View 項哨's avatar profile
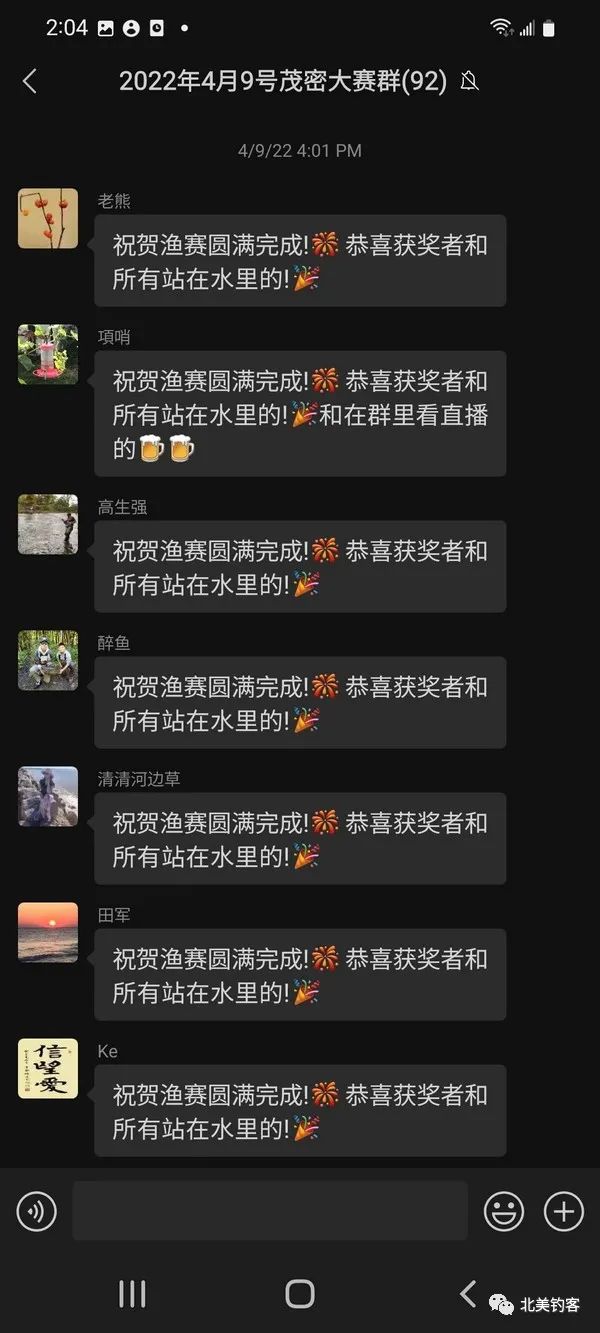This screenshot has width=600, height=1333. pyautogui.click(x=48, y=354)
